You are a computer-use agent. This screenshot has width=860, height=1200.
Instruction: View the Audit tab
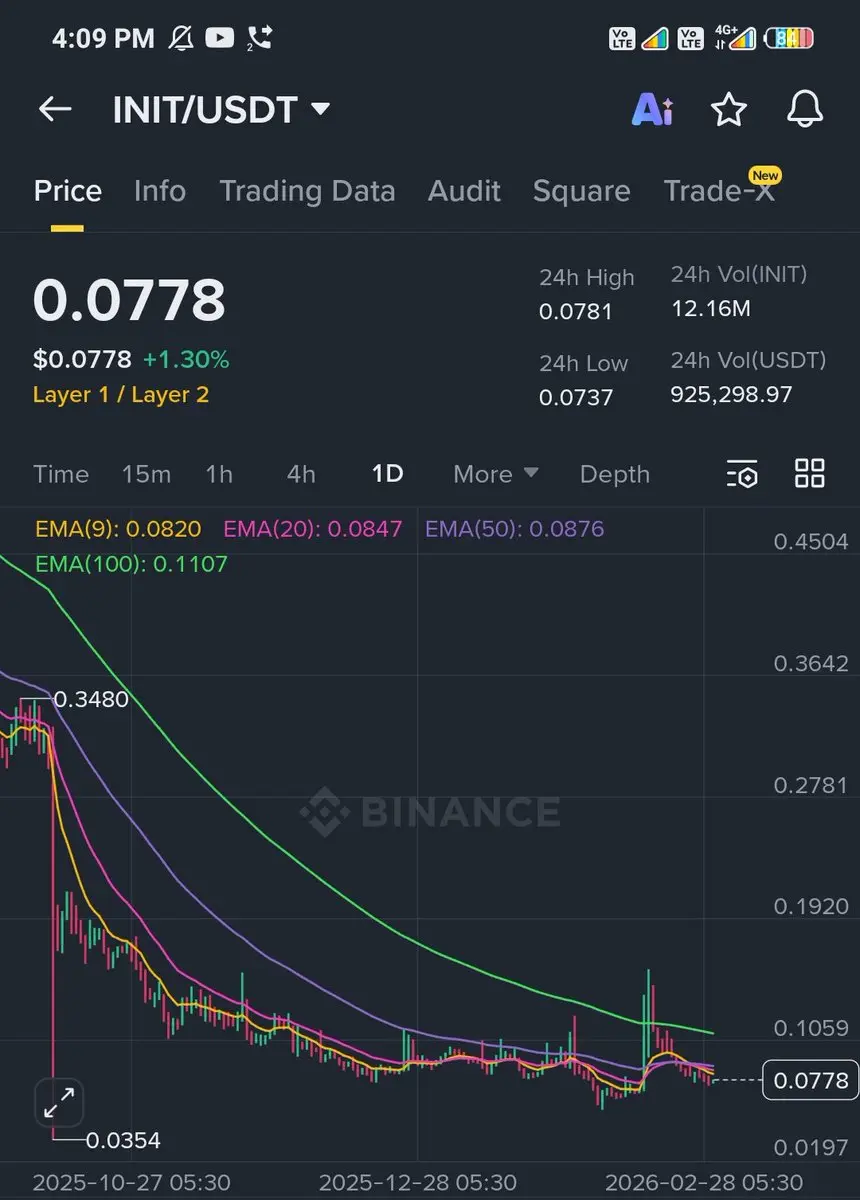click(x=464, y=191)
